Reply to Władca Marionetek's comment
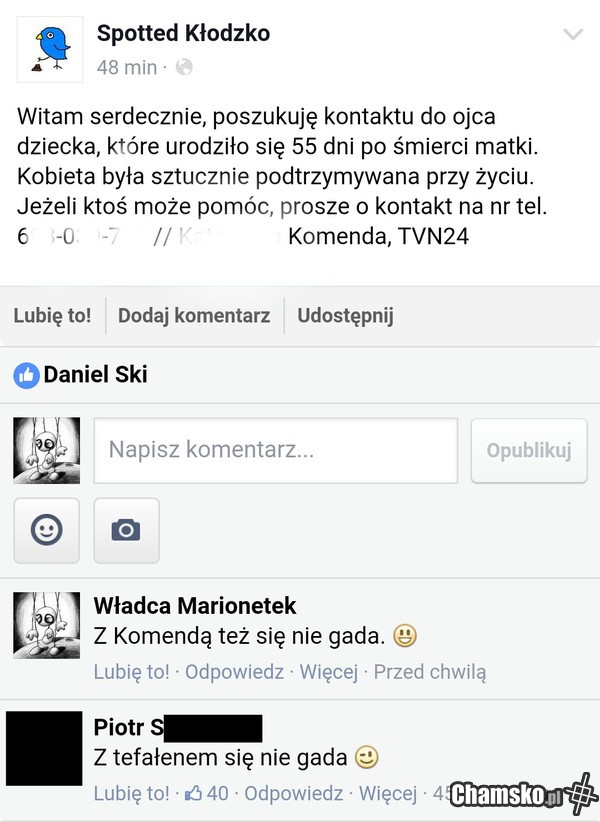 (234, 672)
